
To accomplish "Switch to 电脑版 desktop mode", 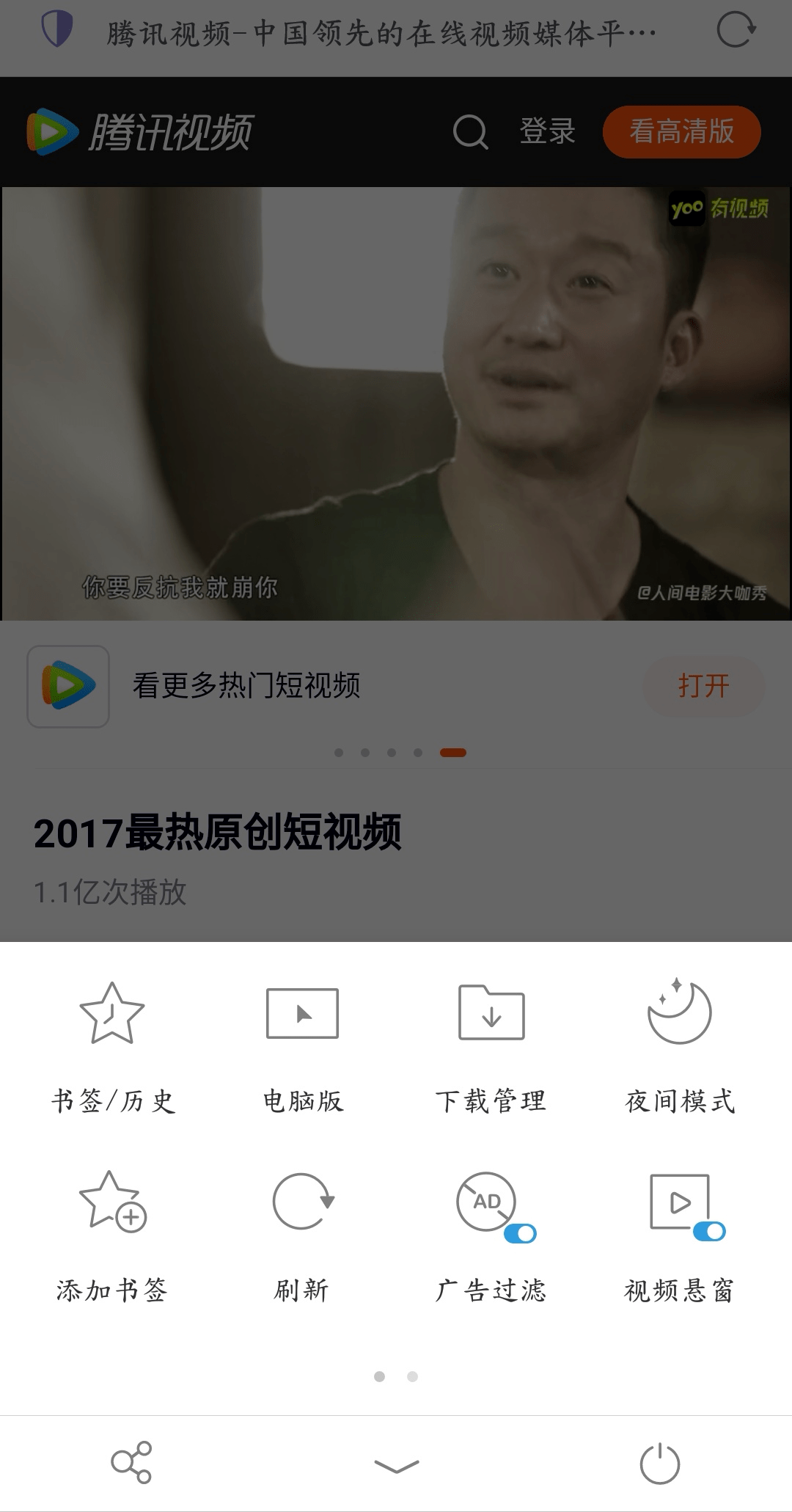I will click(x=303, y=1045).
